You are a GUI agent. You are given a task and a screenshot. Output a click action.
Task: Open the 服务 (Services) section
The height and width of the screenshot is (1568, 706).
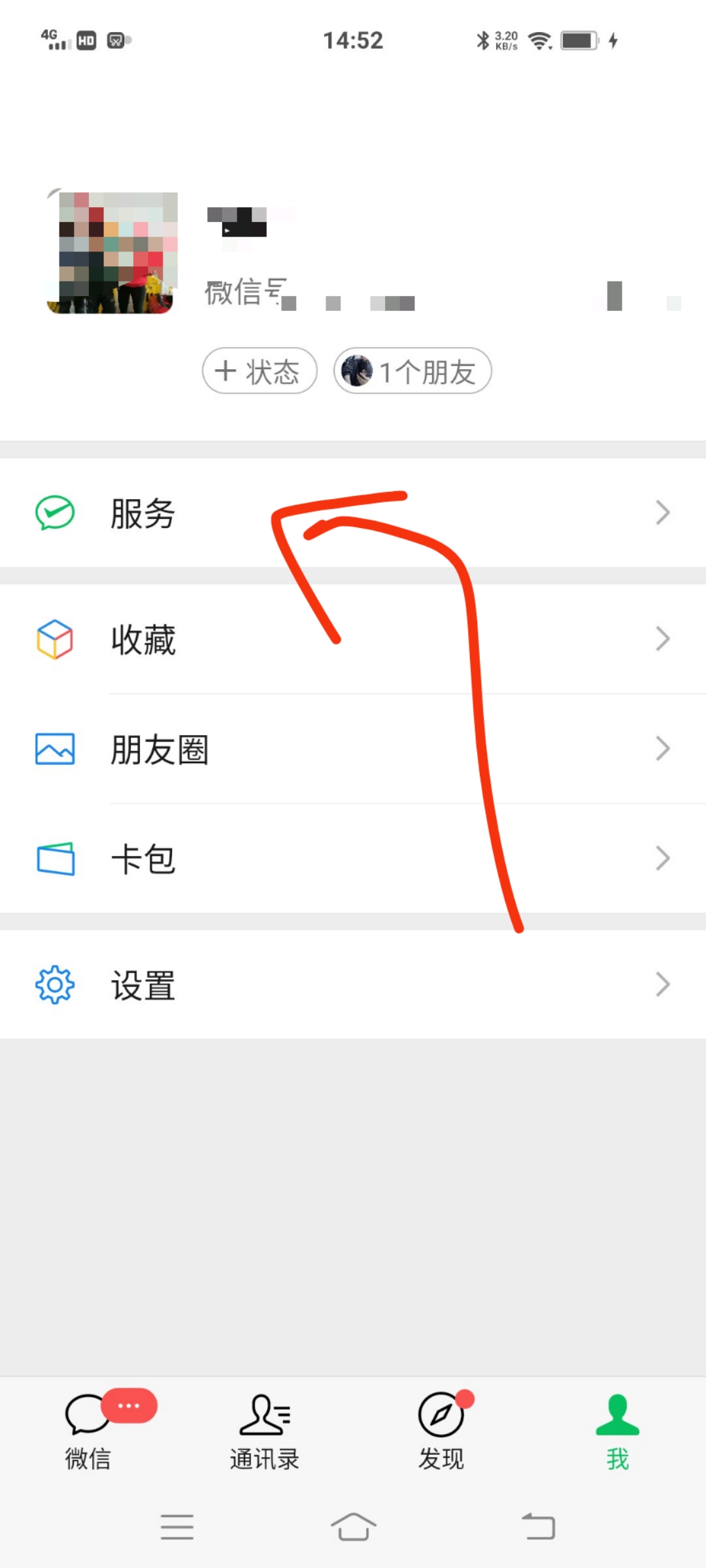(x=143, y=515)
